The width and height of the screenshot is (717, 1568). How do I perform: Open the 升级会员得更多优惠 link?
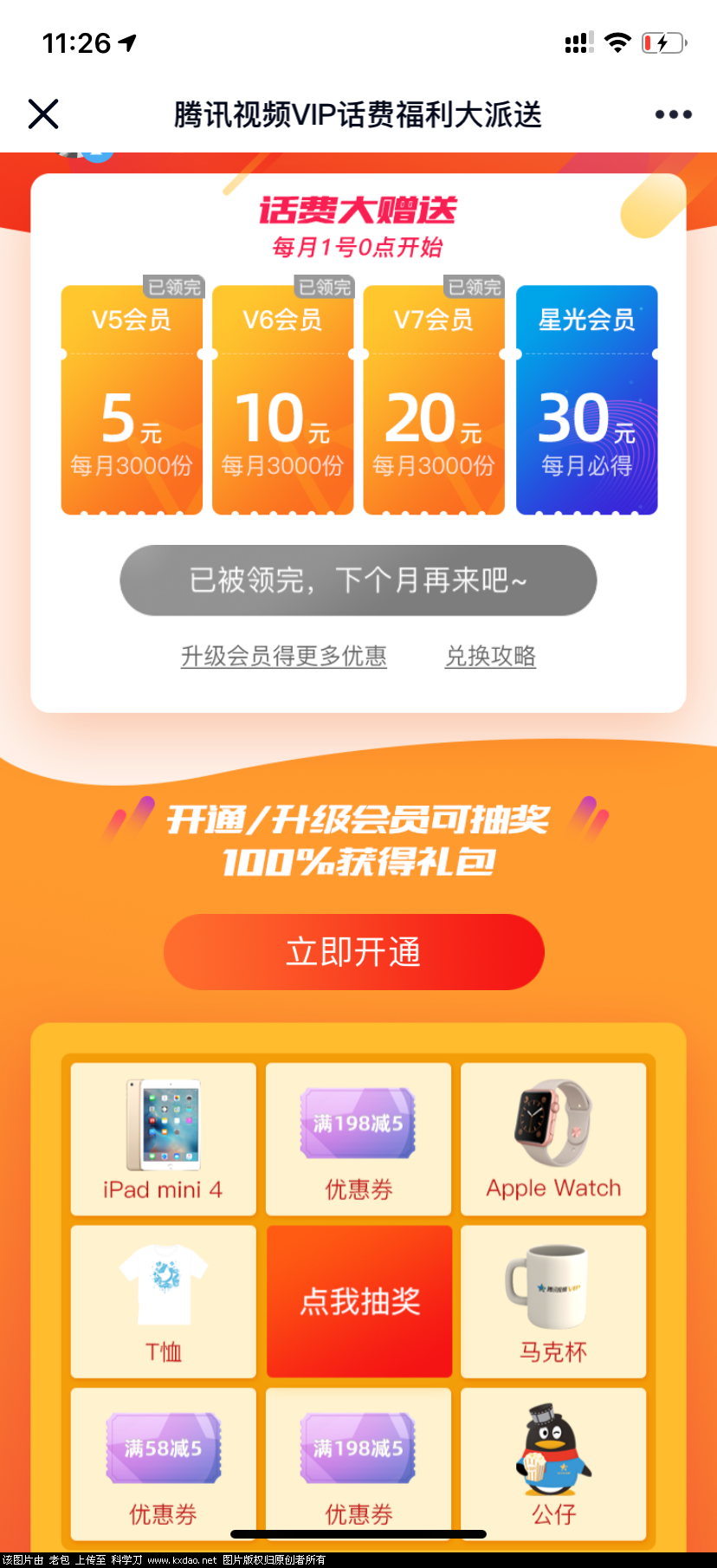283,656
